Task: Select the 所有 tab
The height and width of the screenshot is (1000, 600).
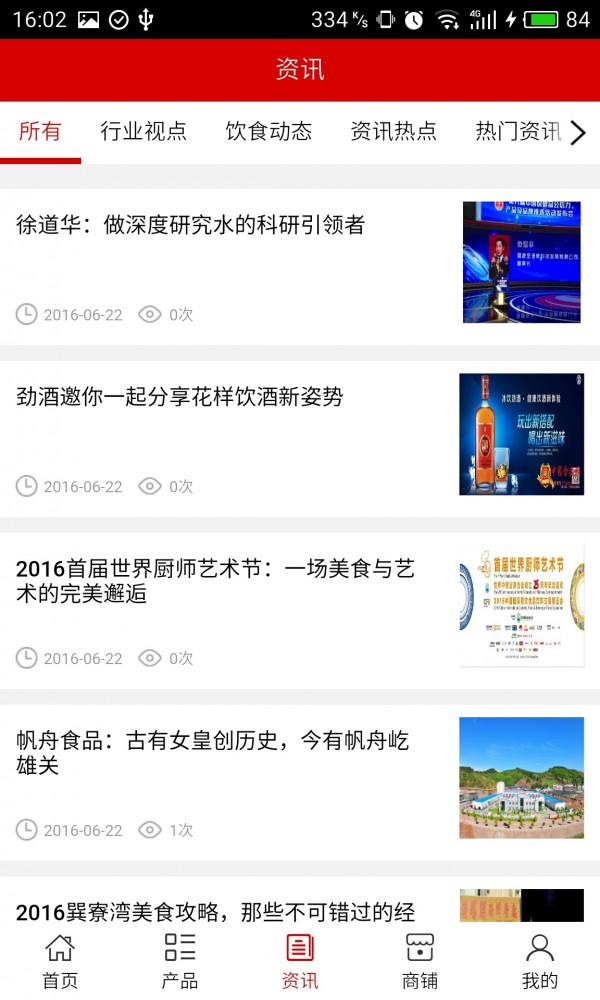Action: point(40,131)
